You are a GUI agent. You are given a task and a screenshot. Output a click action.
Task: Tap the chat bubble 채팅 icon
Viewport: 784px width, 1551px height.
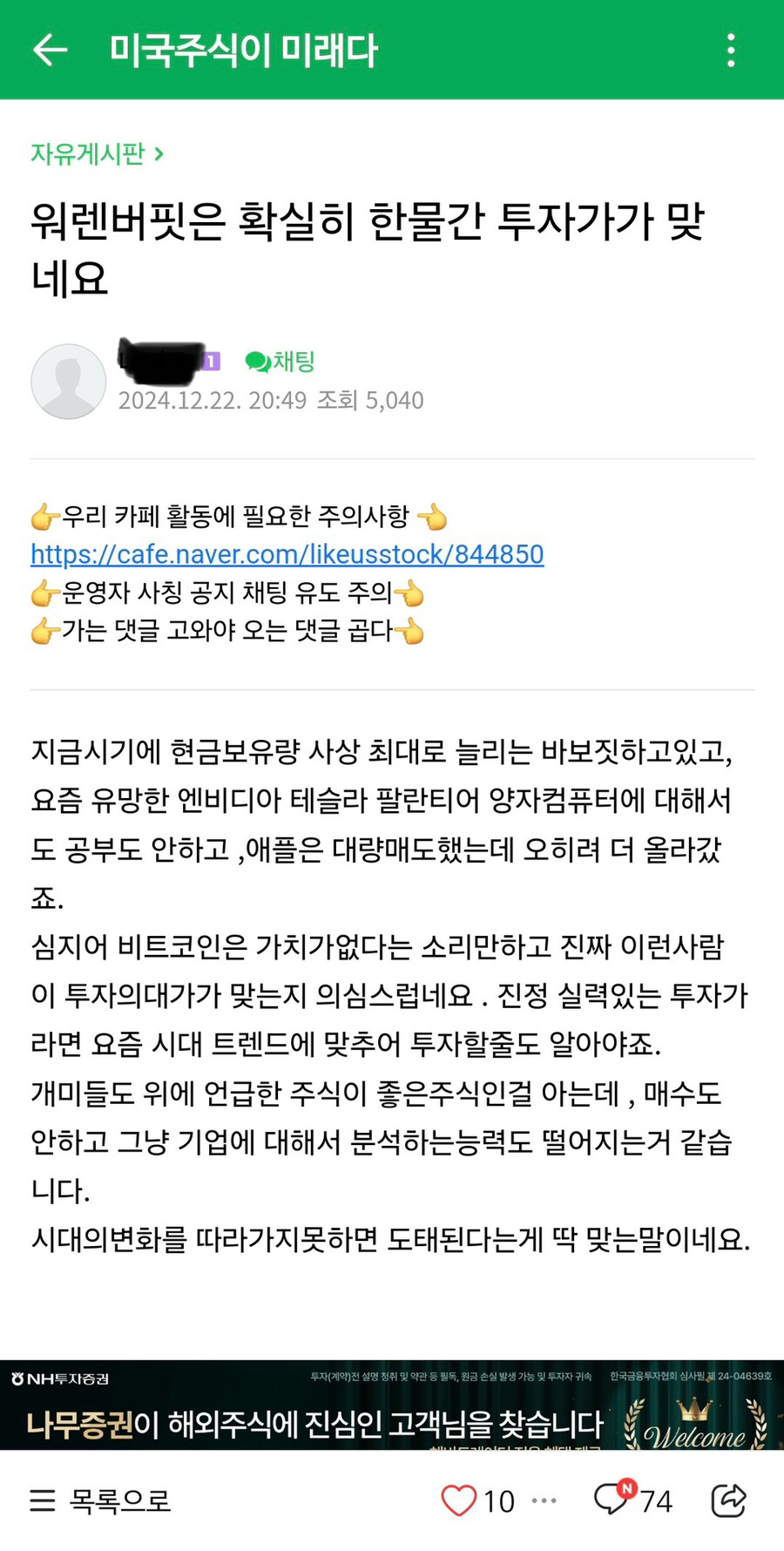tap(256, 361)
